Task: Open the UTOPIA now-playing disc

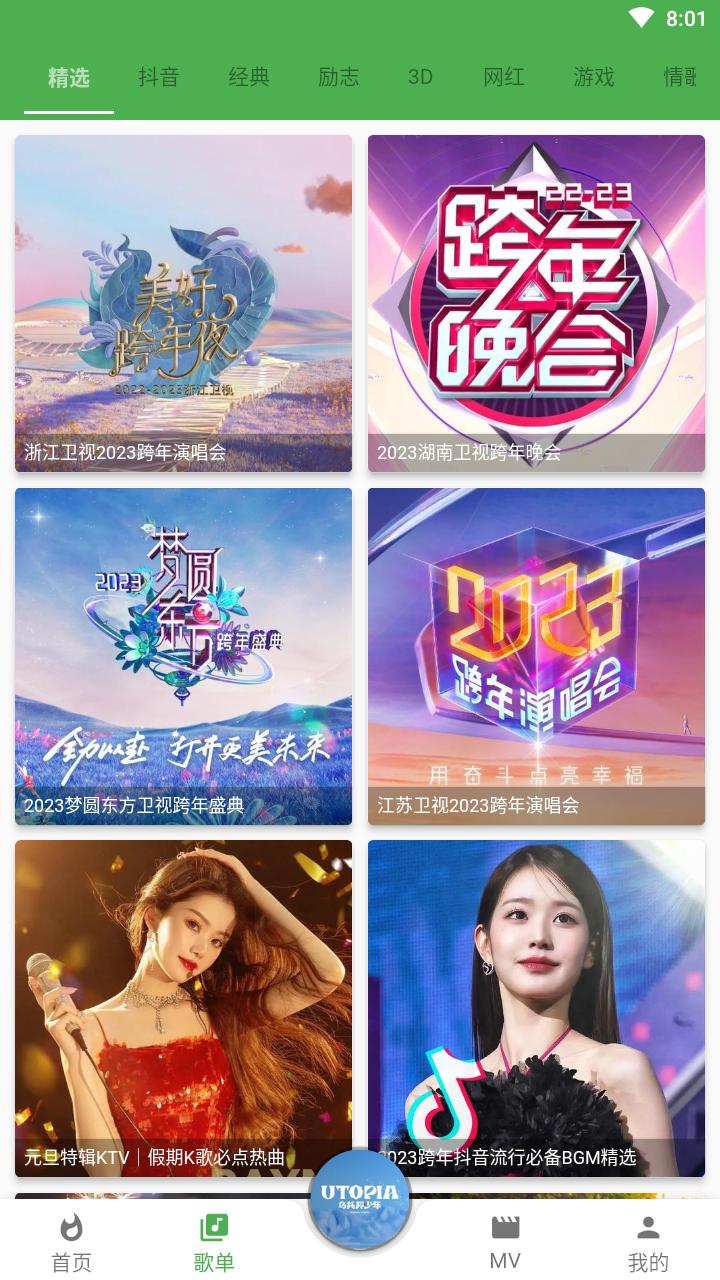Action: pyautogui.click(x=359, y=1198)
